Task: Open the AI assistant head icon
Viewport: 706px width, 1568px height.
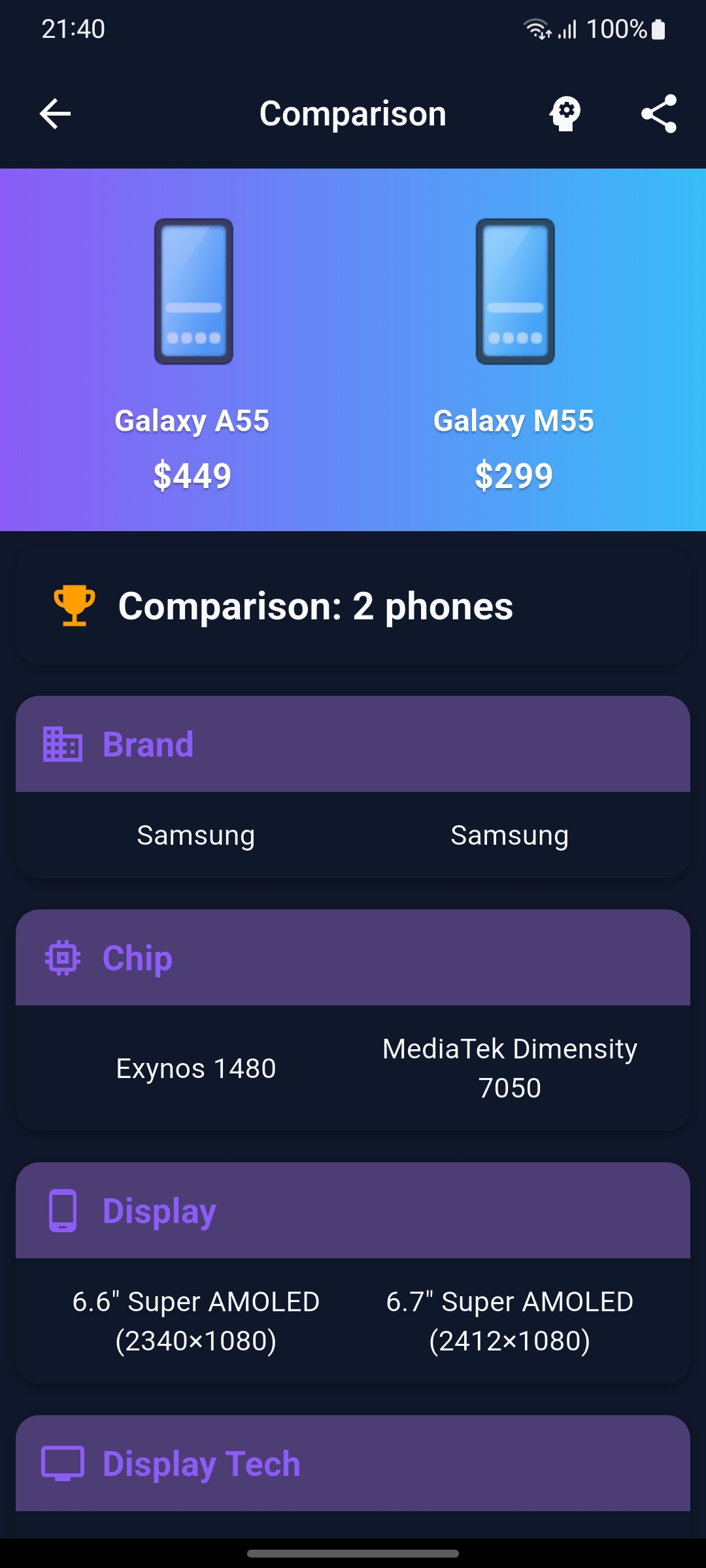Action: point(565,113)
